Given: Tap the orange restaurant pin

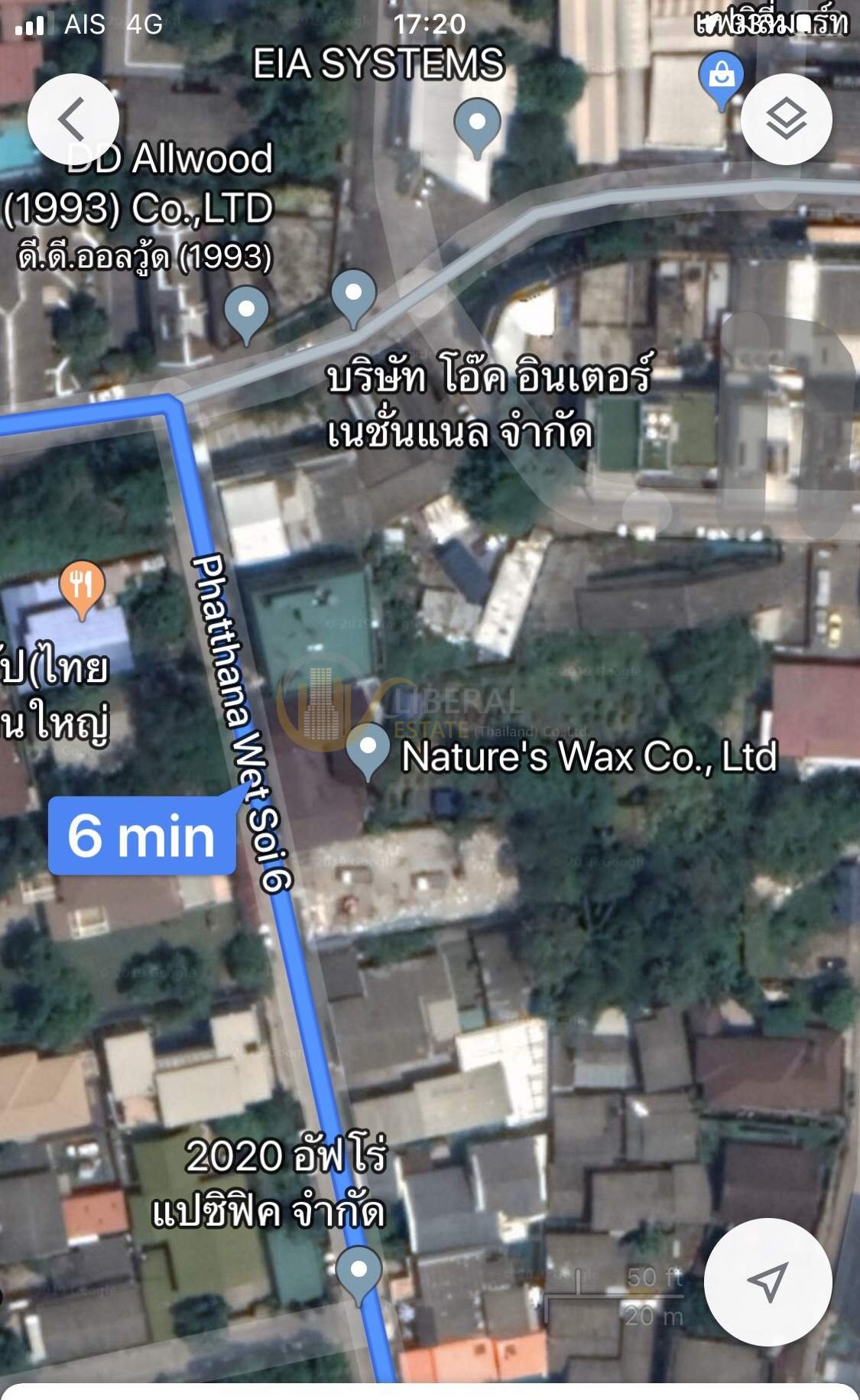Looking at the screenshot, I should point(82,590).
